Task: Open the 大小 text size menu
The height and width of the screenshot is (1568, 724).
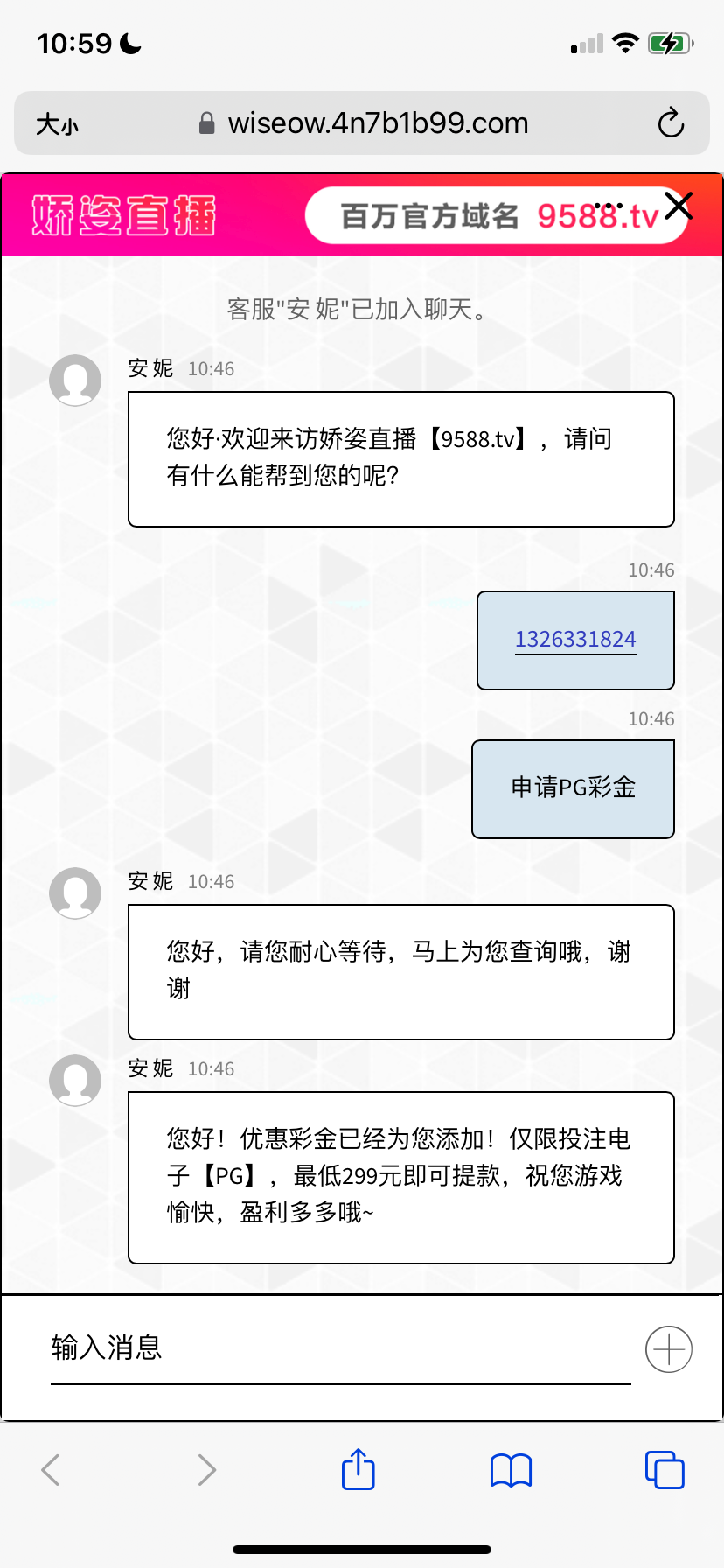Action: pyautogui.click(x=57, y=124)
